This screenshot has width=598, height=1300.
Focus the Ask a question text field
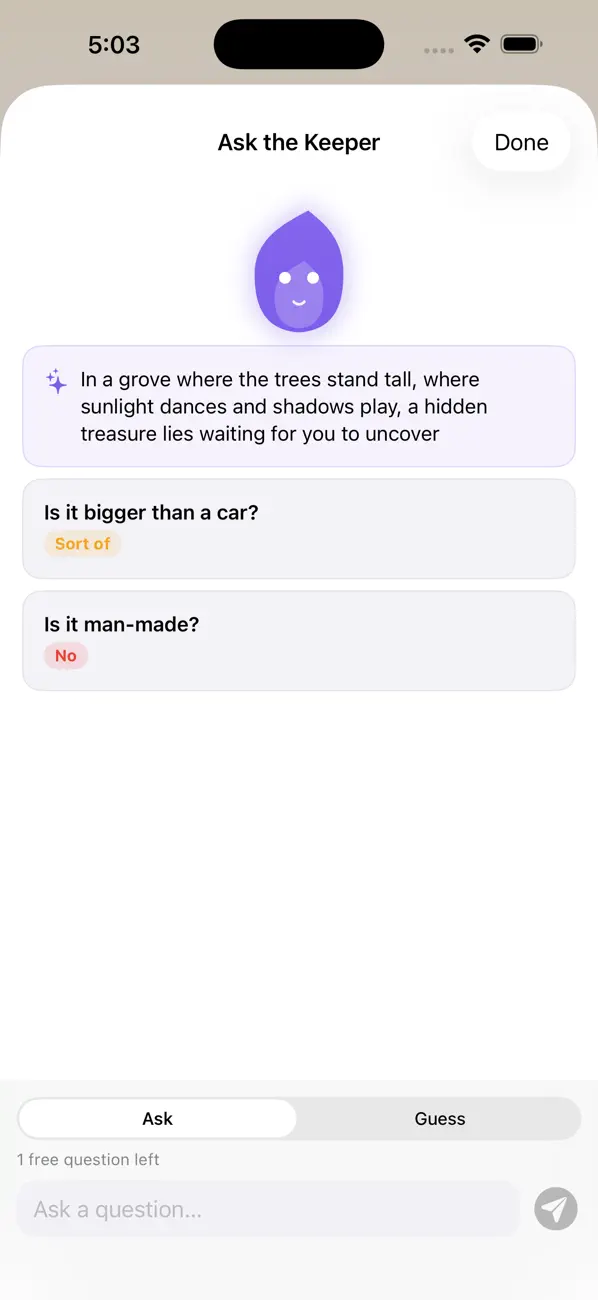(268, 1209)
